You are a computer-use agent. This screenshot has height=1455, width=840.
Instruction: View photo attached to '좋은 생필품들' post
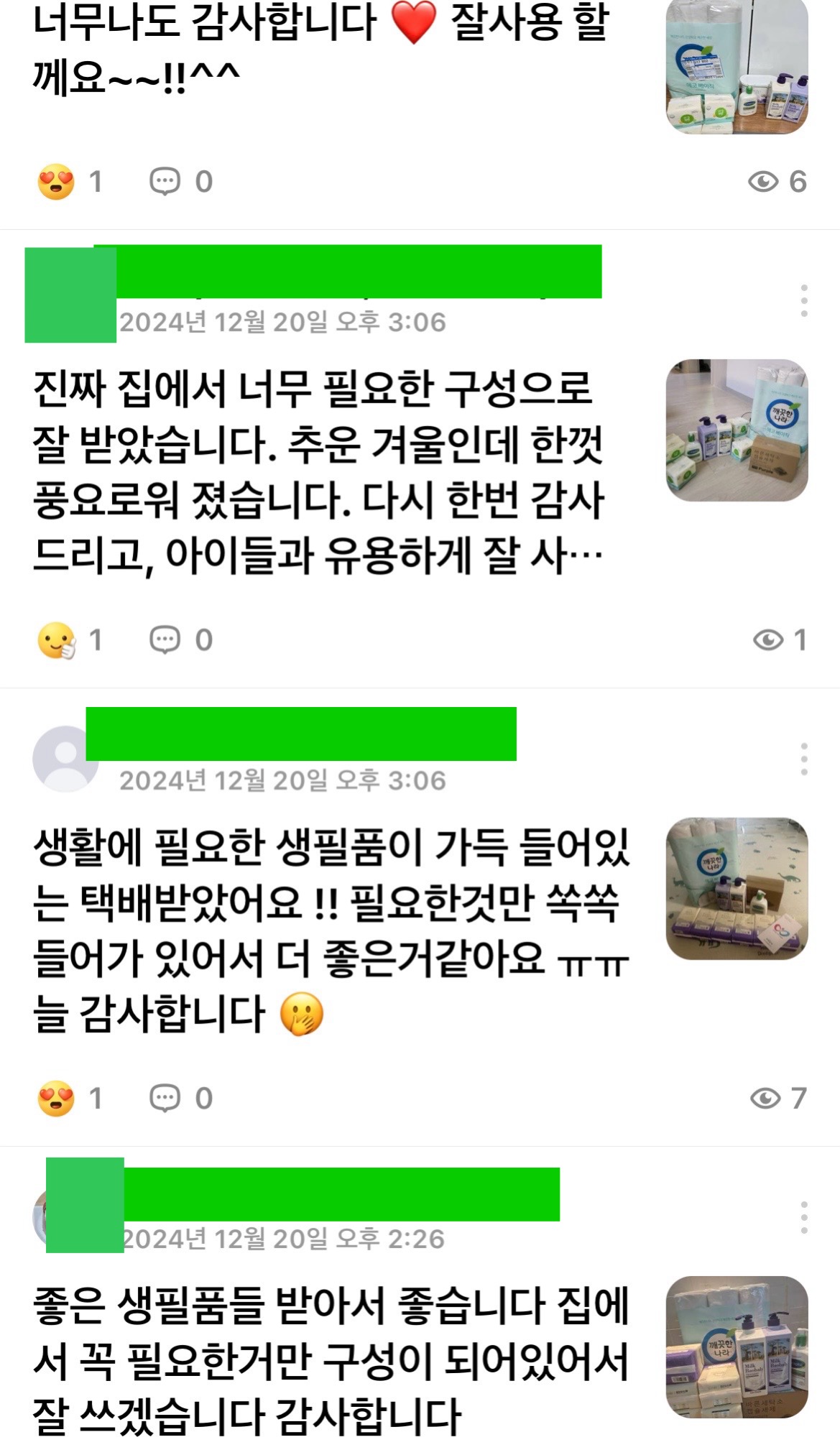737,1347
